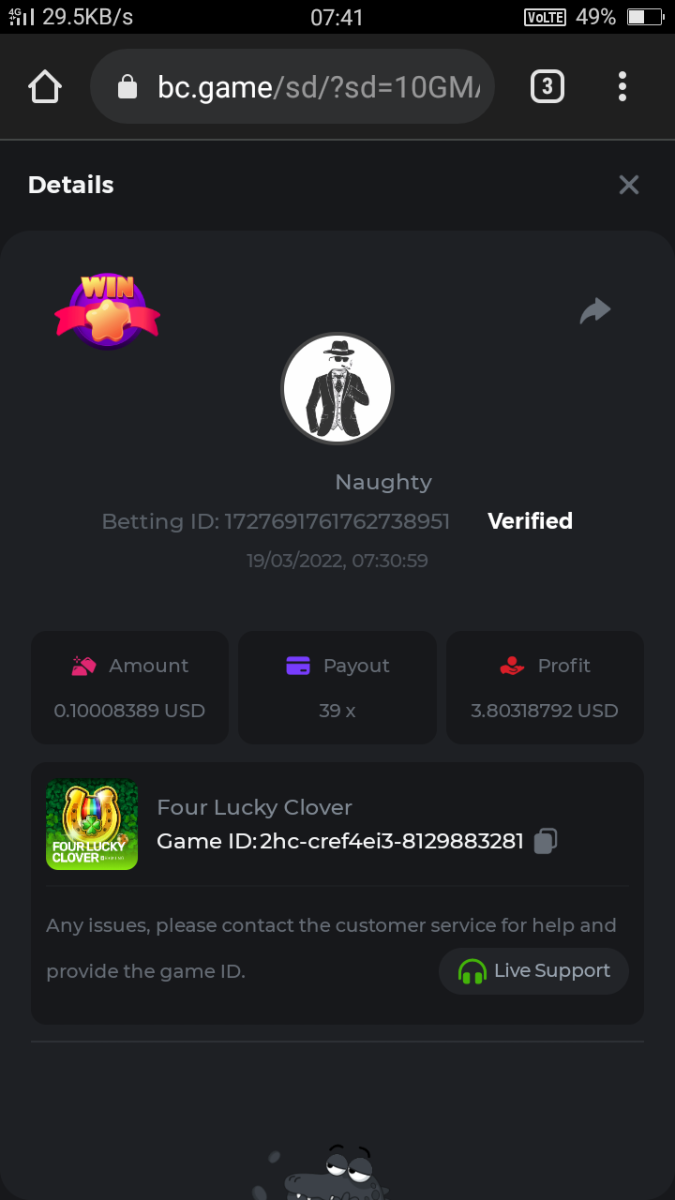Open browser home page

pos(45,87)
